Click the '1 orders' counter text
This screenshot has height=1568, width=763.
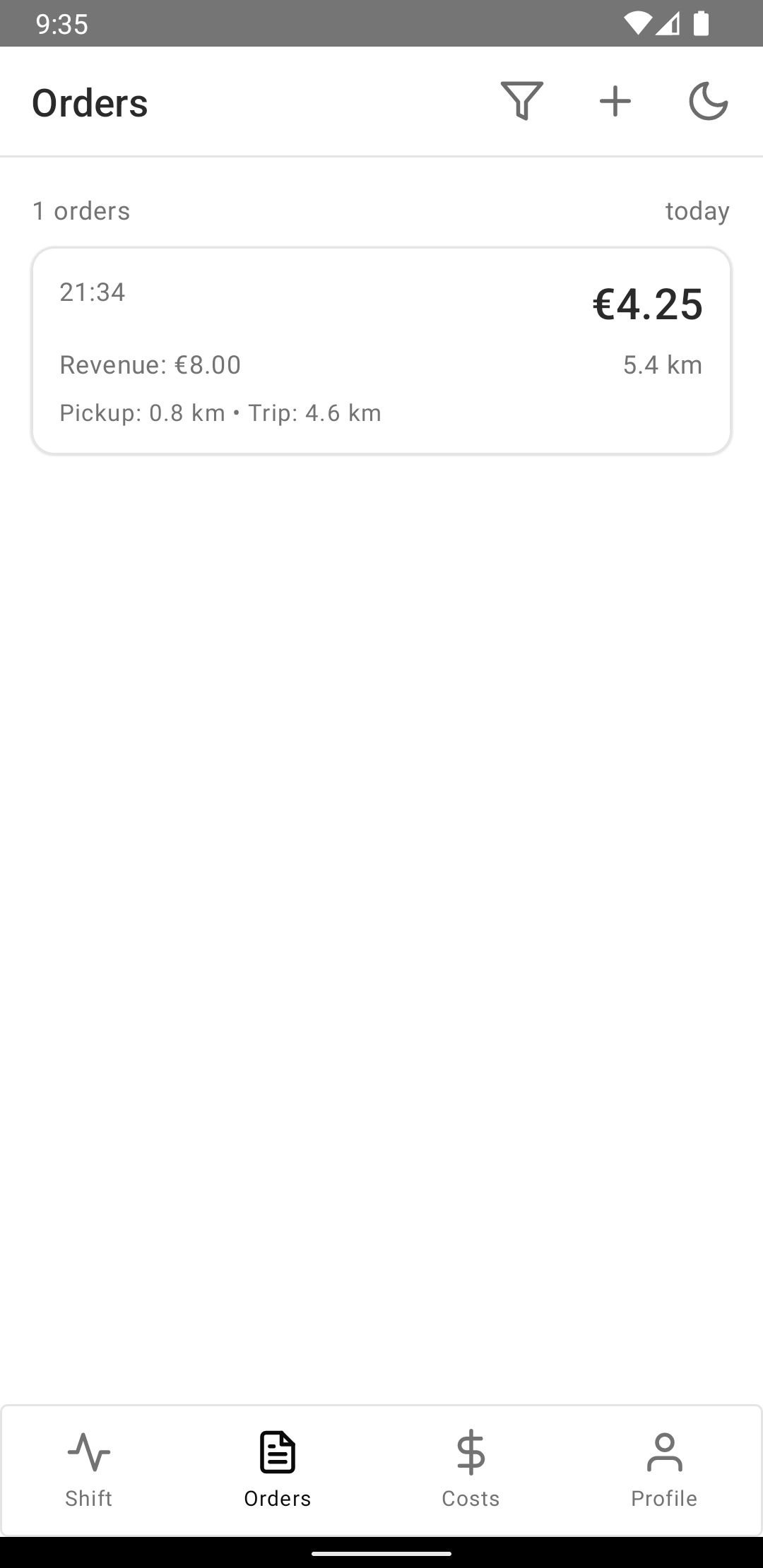click(81, 210)
